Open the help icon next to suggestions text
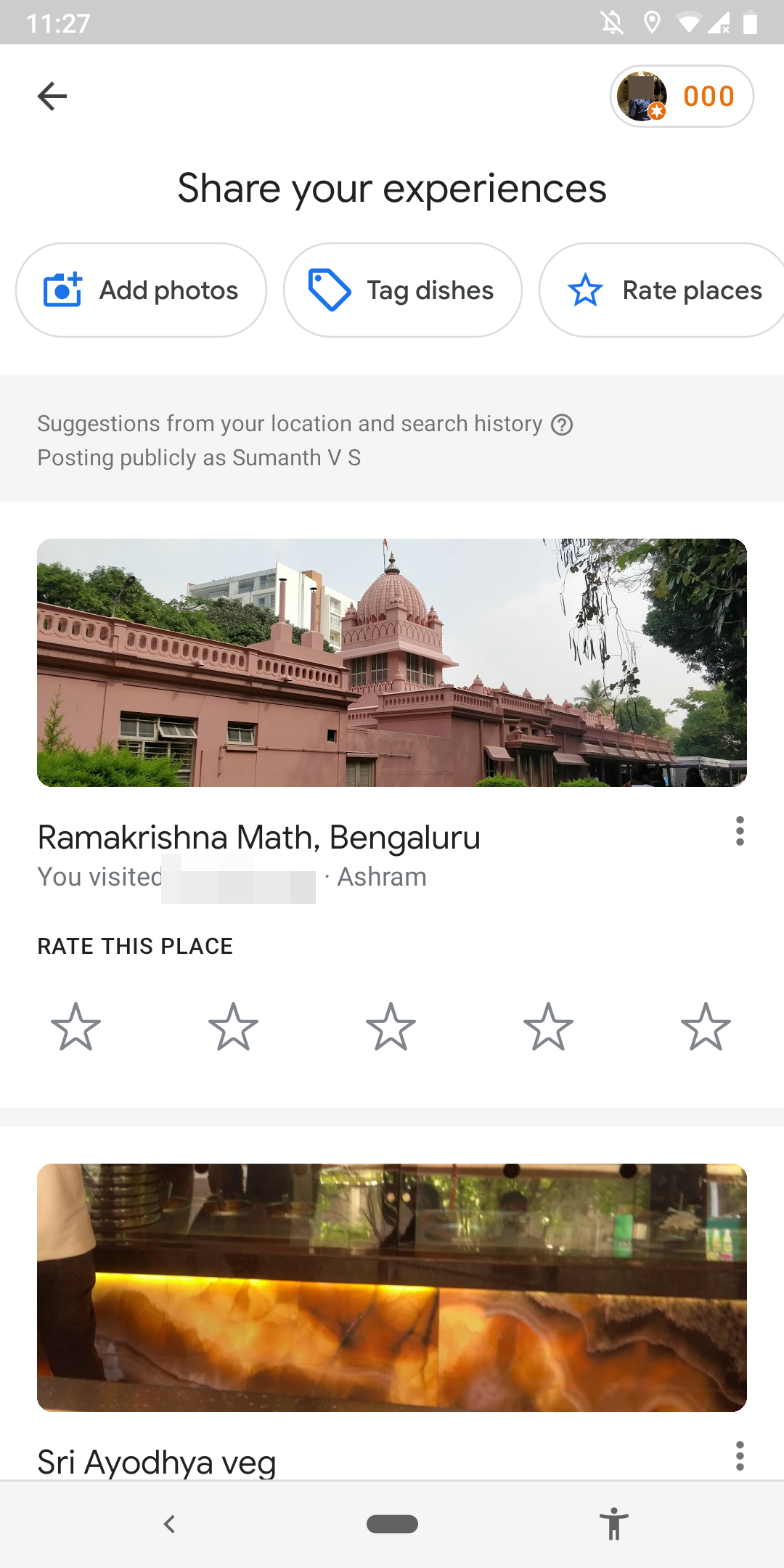The height and width of the screenshot is (1568, 784). [561, 423]
